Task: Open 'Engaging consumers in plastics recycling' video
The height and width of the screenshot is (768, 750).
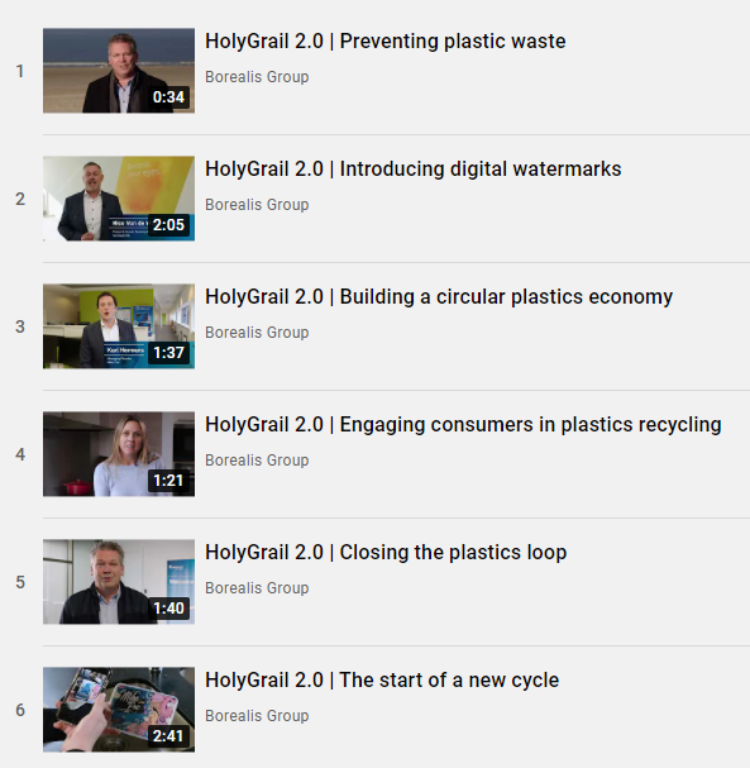Action: (463, 425)
